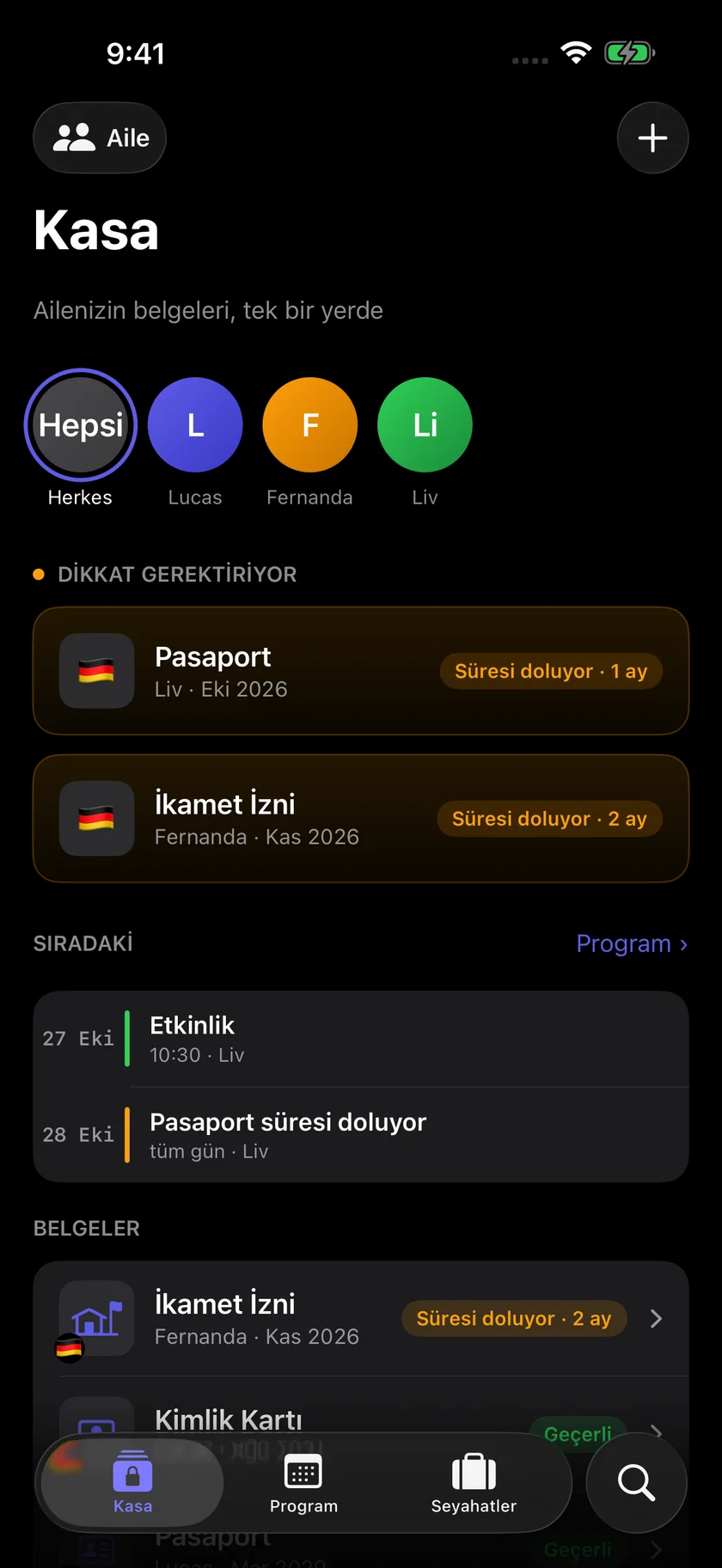Switch to the Program tab

point(303,1483)
